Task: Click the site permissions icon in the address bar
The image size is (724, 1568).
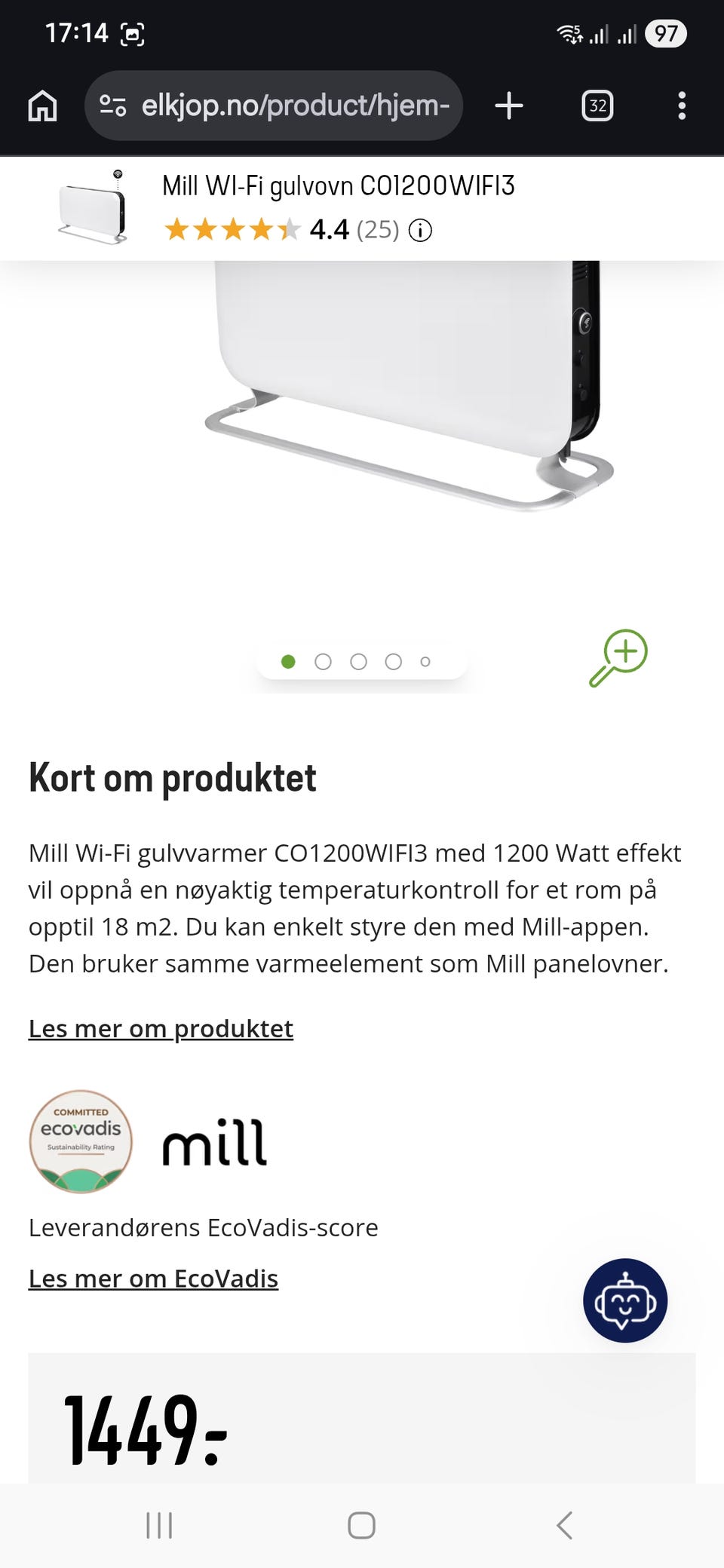Action: (x=114, y=106)
